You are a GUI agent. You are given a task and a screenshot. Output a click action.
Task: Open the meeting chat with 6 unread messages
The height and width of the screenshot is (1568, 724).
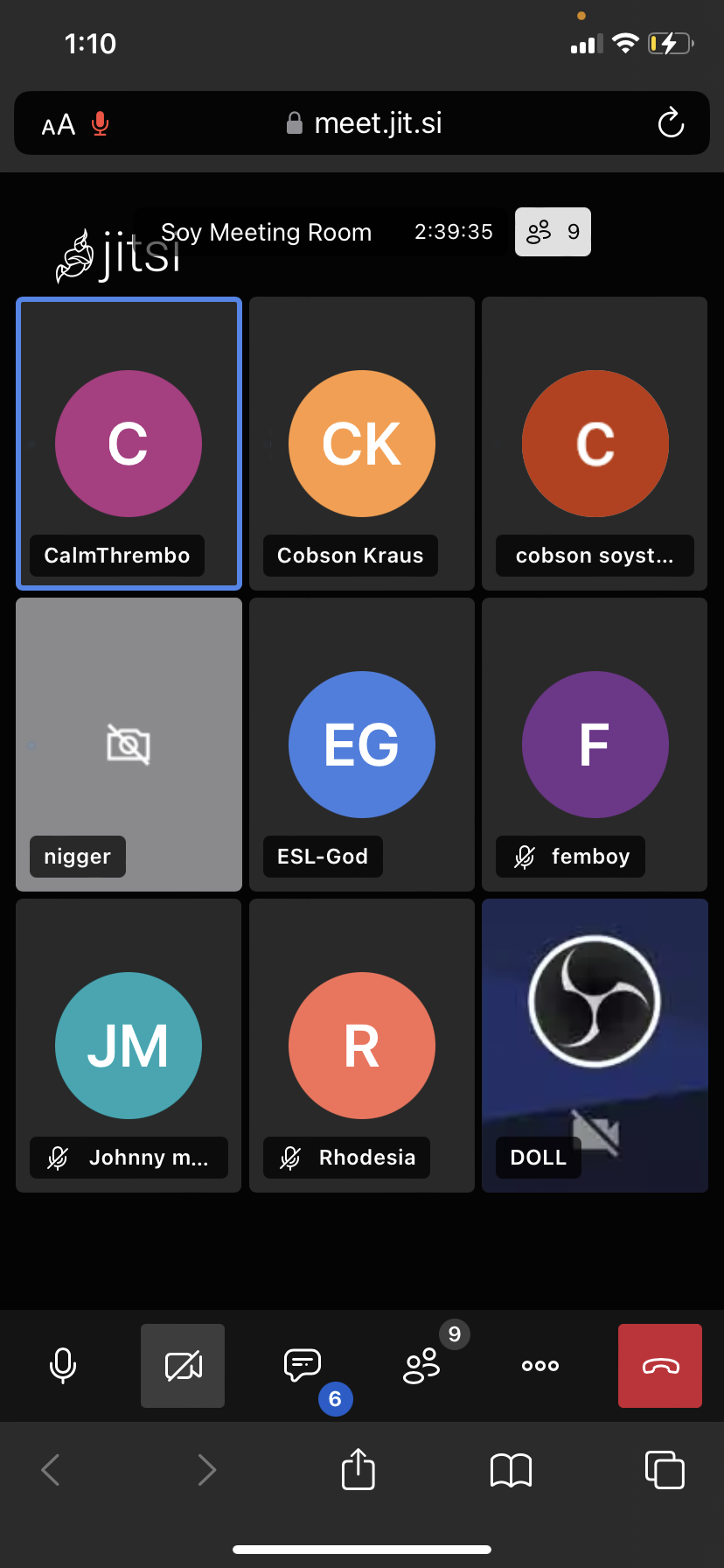click(303, 1365)
